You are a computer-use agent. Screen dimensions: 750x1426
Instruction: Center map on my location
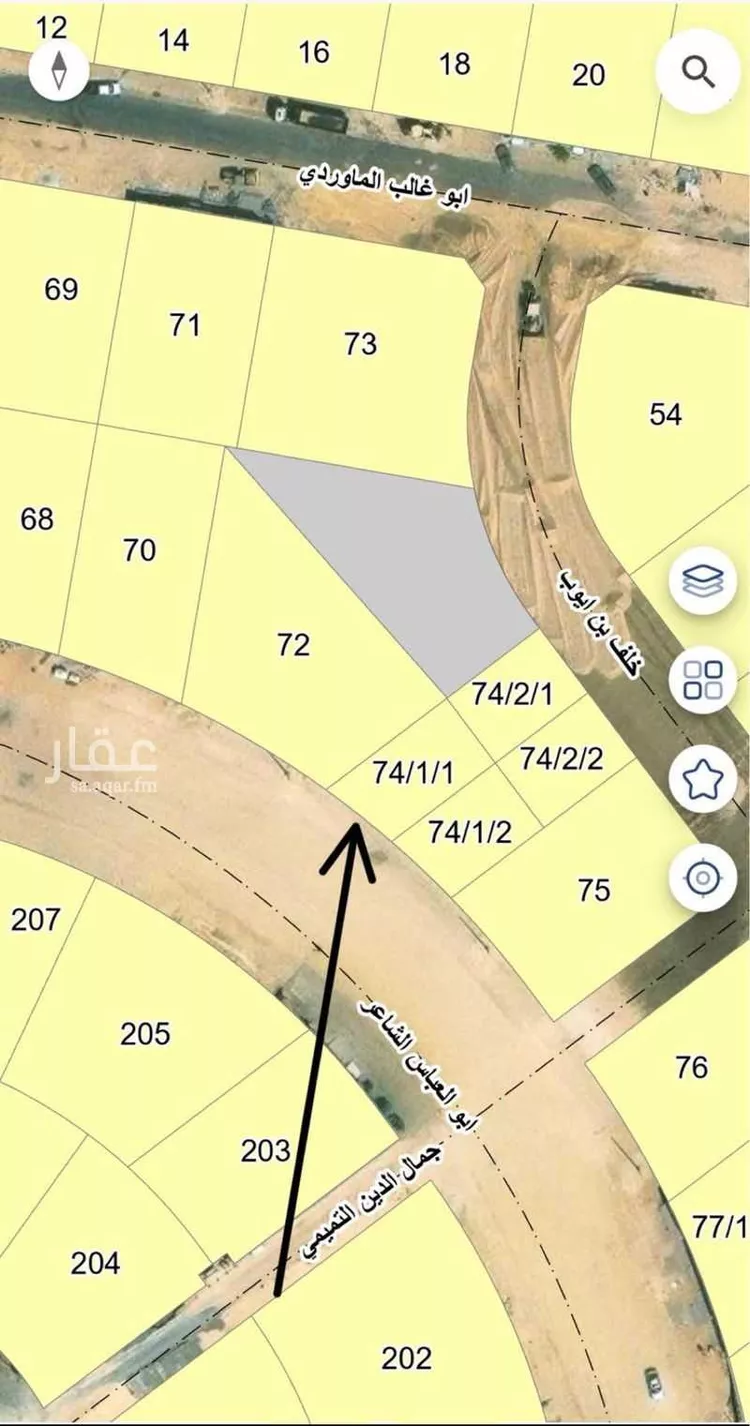703,877
